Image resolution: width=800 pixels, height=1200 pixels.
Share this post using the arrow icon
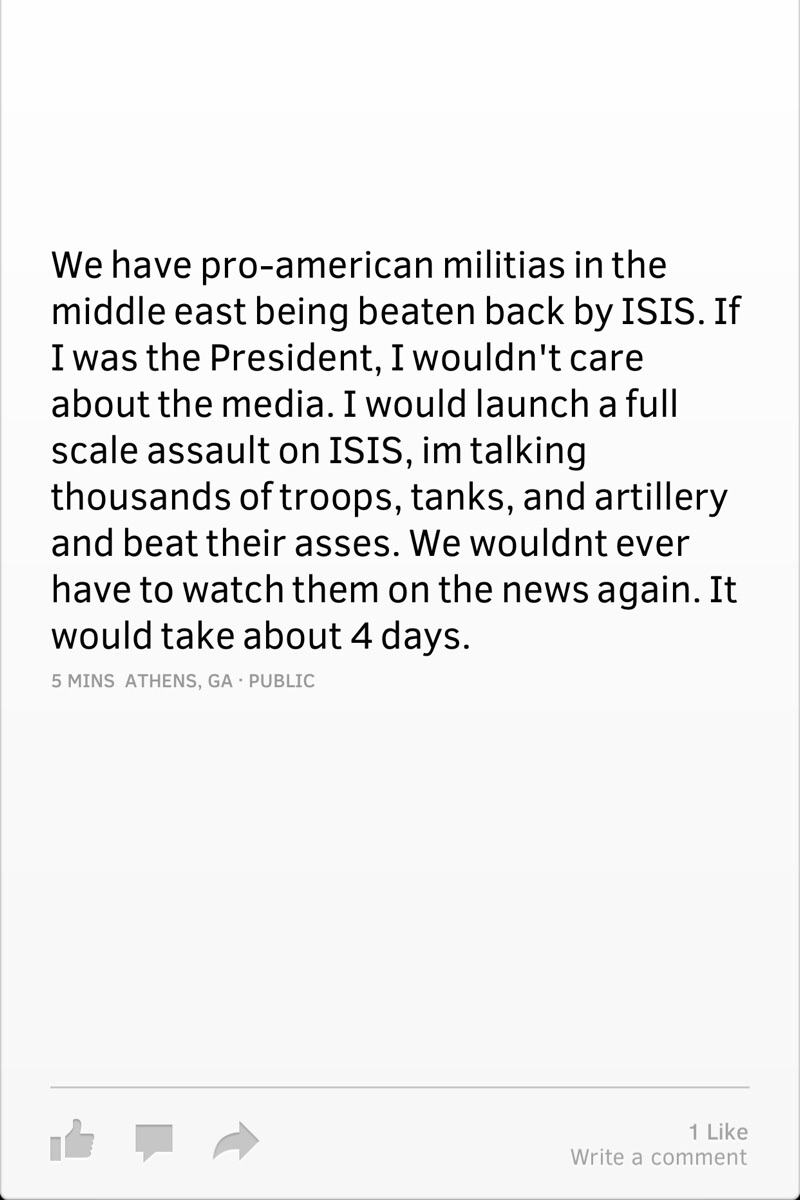pos(236,1141)
